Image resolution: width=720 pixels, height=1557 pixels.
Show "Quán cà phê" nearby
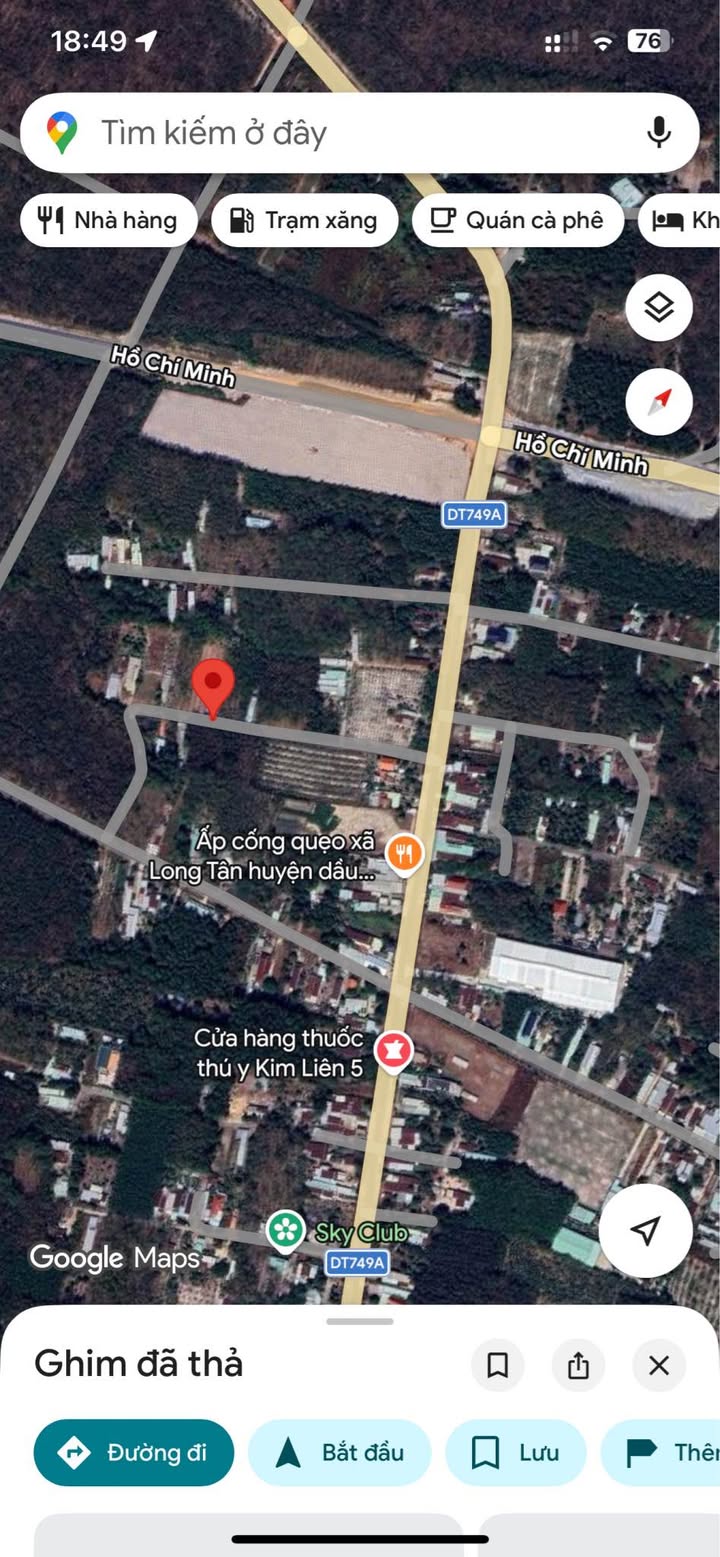[517, 220]
